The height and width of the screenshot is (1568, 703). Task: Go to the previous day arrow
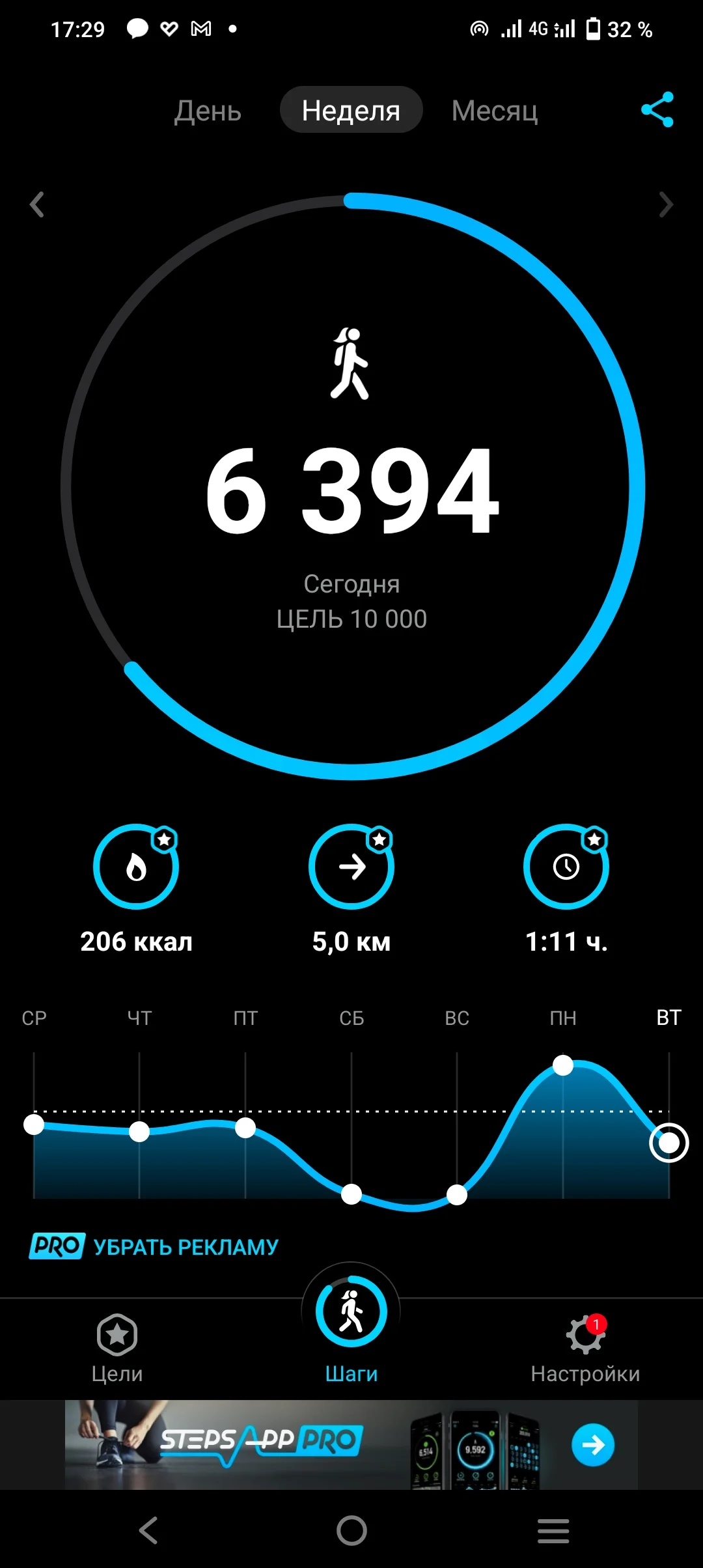coord(37,204)
